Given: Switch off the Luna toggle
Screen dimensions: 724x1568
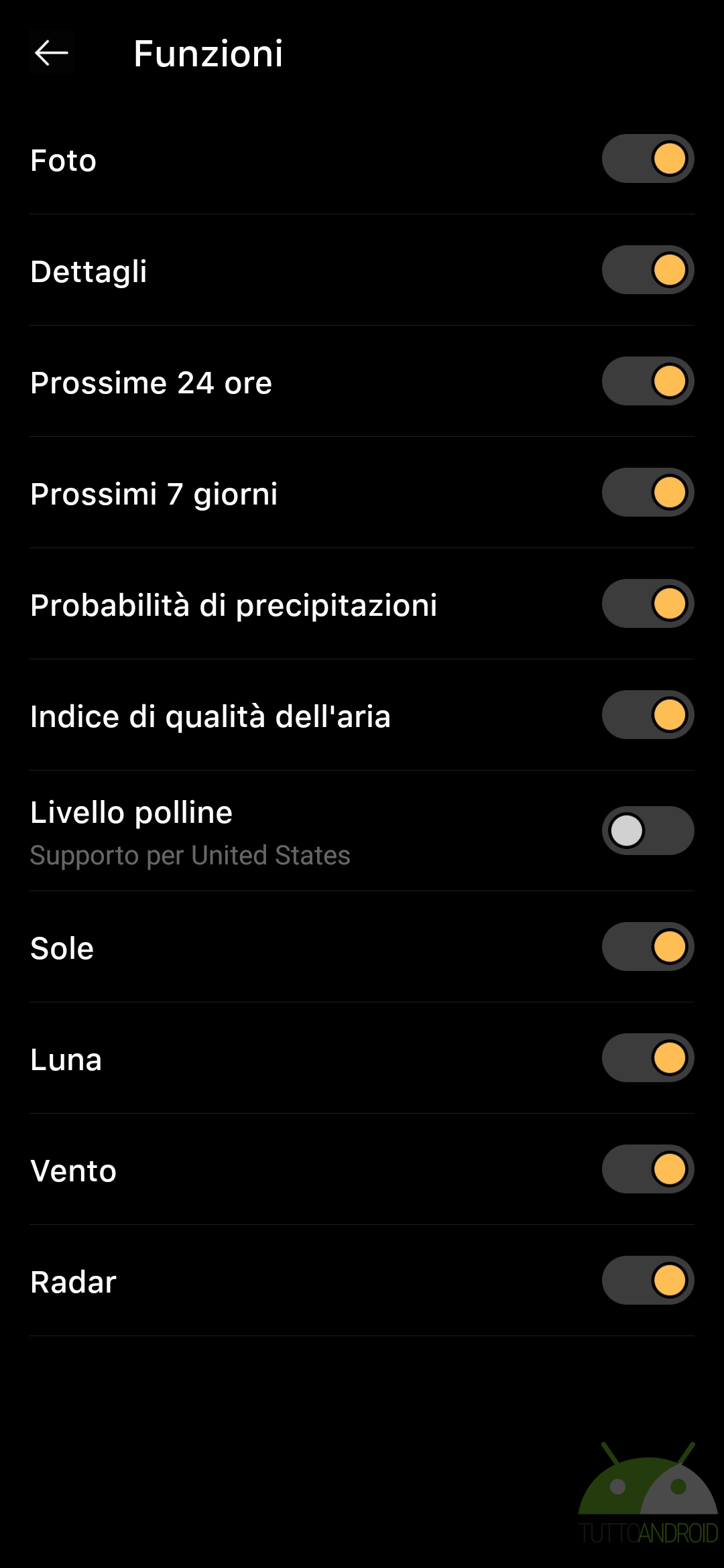Looking at the screenshot, I should click(x=648, y=1058).
